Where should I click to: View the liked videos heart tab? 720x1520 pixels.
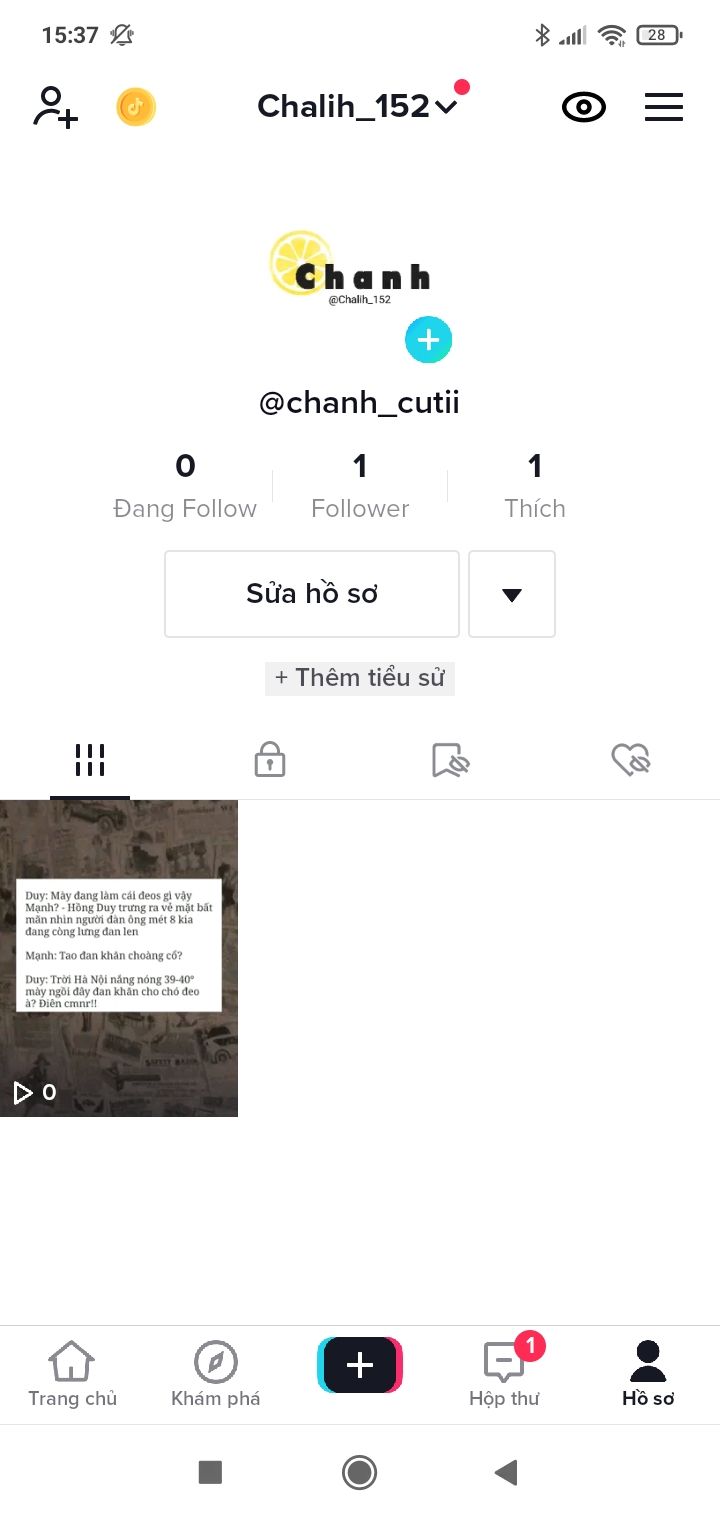pyautogui.click(x=630, y=761)
